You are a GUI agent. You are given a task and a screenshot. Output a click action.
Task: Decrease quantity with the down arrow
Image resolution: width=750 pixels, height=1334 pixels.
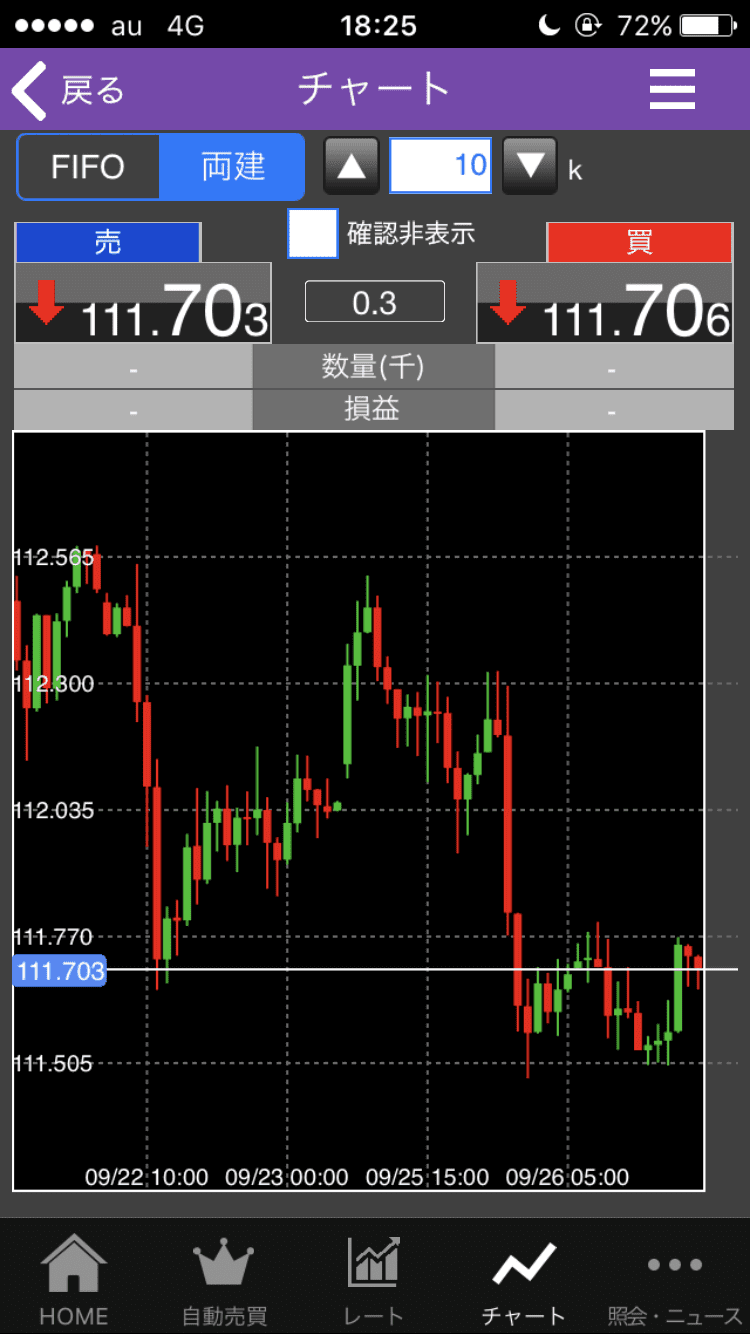(x=529, y=166)
